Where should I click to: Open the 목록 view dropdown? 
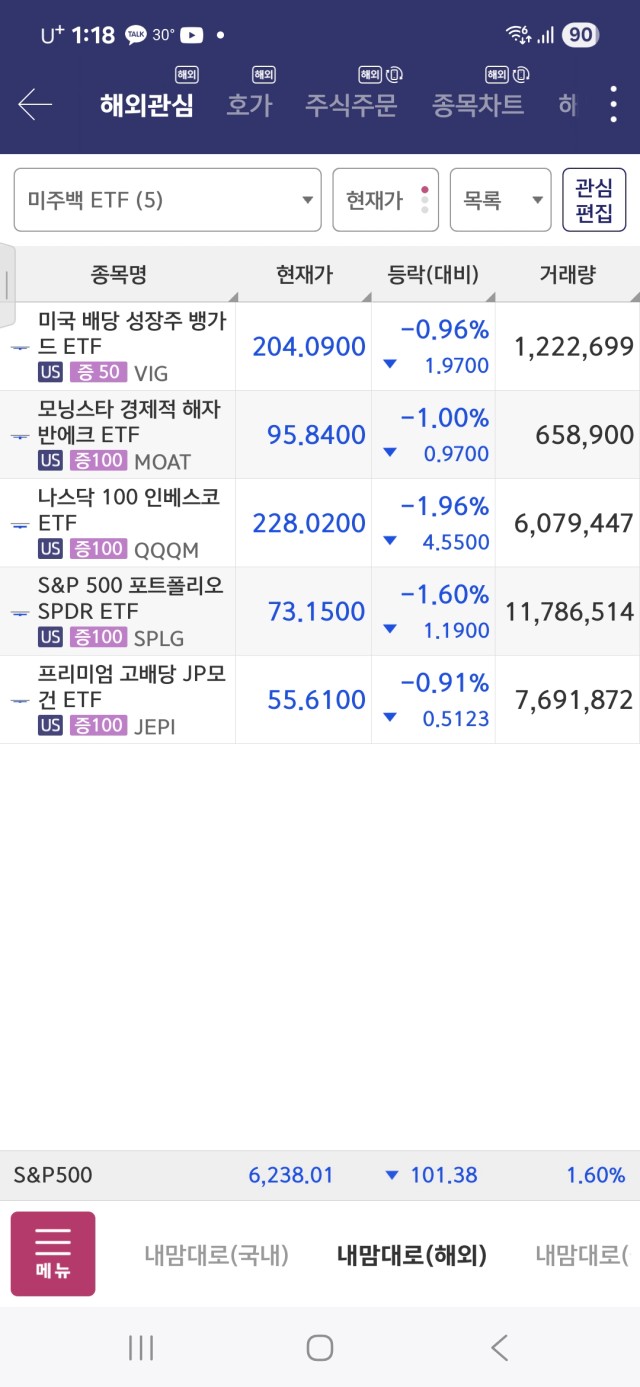[x=500, y=200]
